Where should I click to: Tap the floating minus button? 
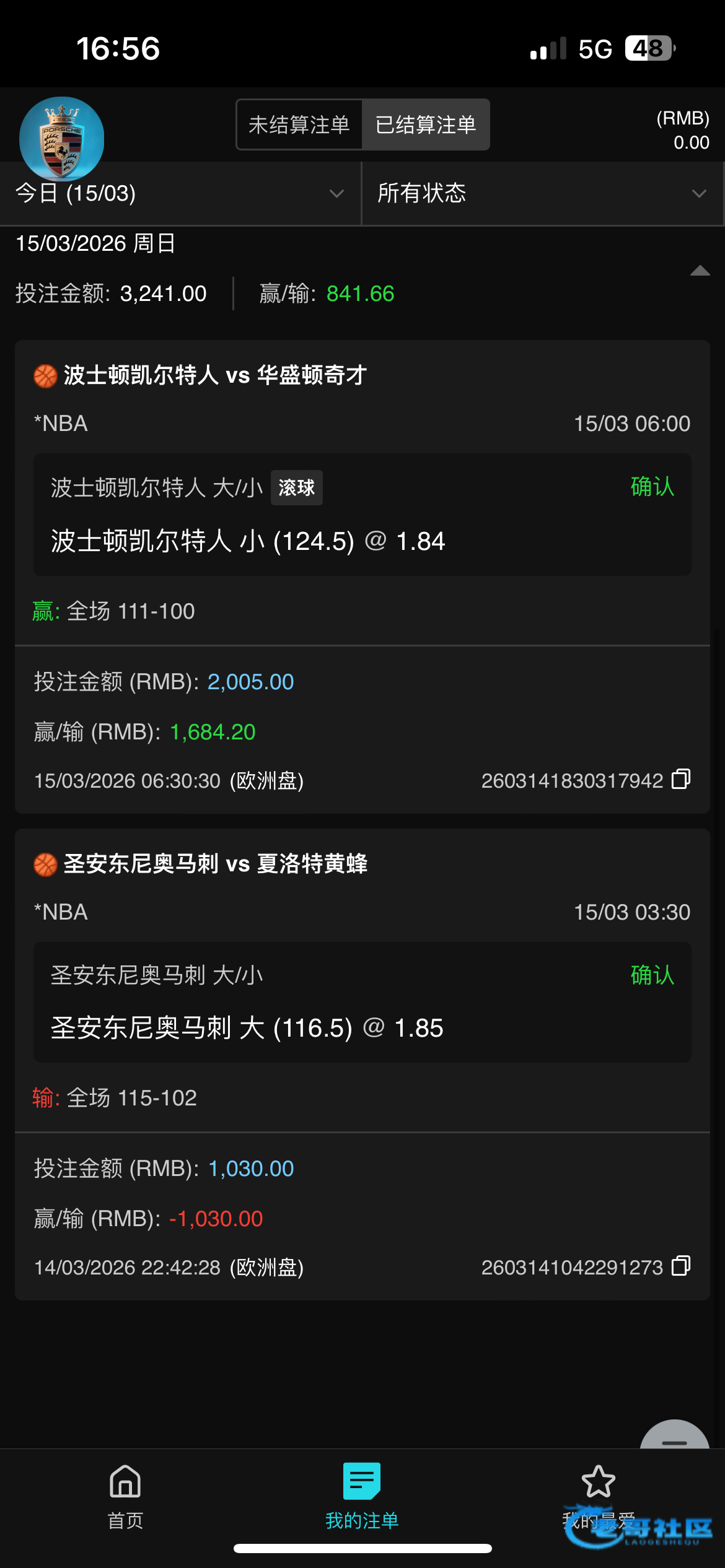(x=675, y=1435)
